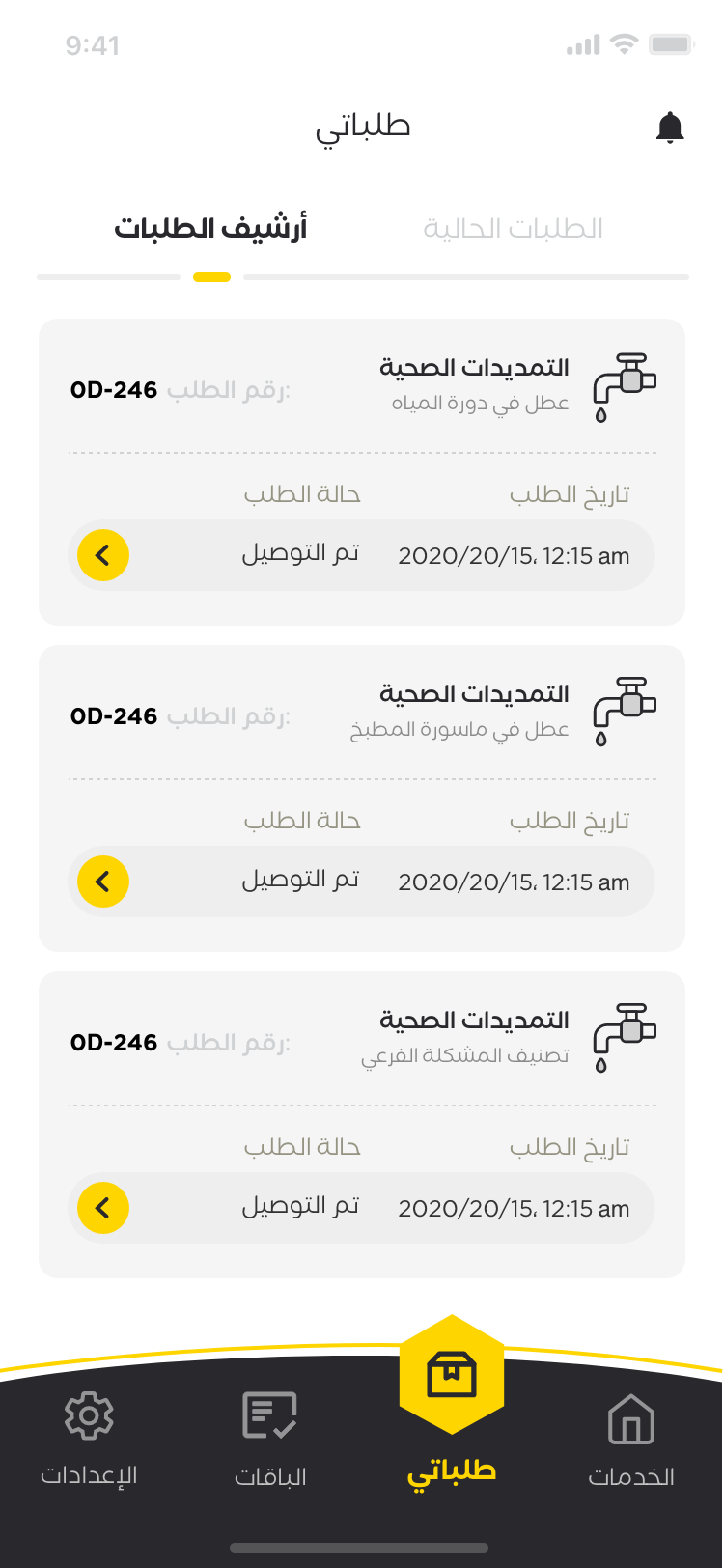Switch to the الطلبات الحالية tab
724x1568 pixels.
[513, 229]
